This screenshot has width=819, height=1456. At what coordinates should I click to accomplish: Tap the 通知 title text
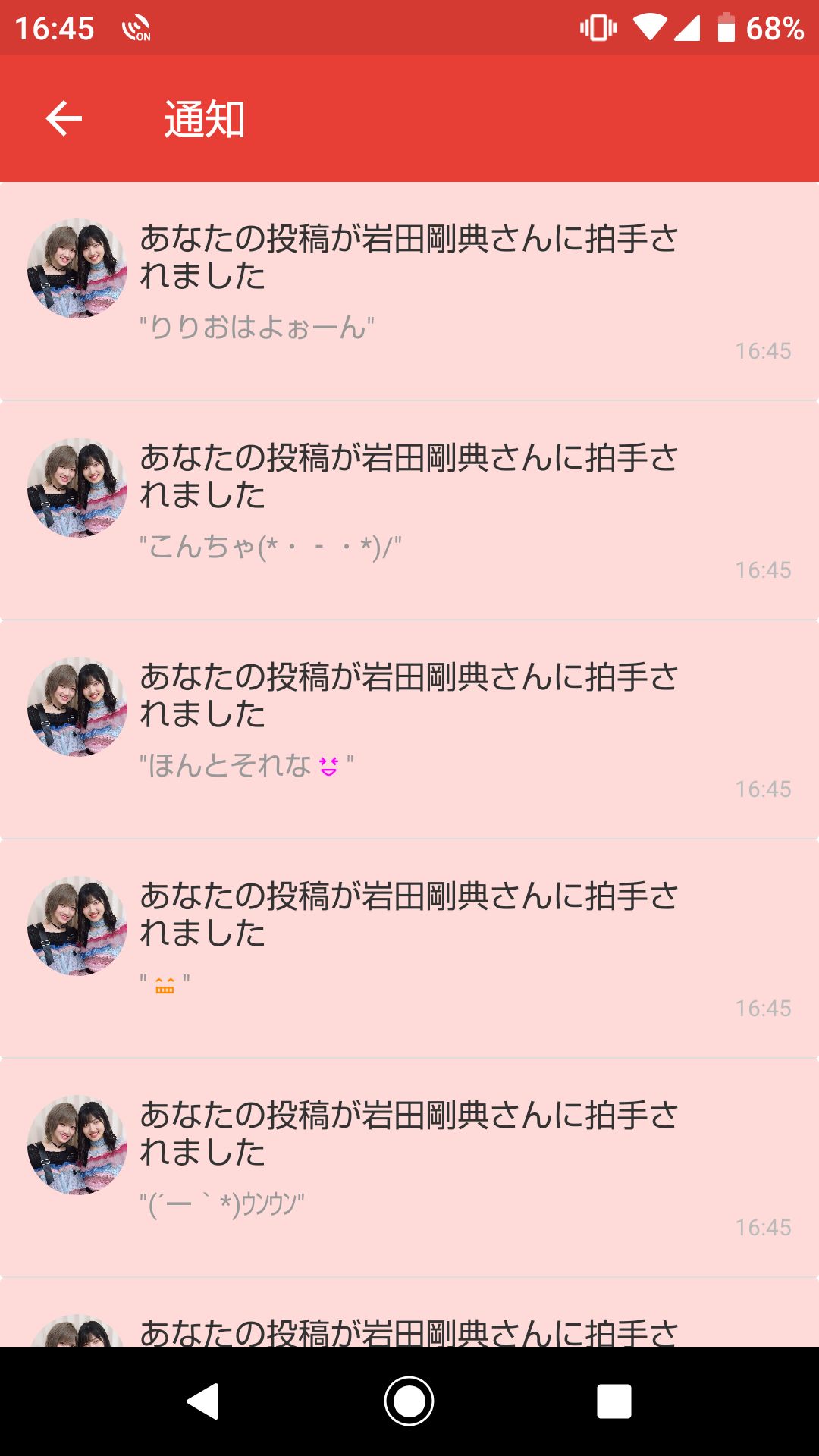203,119
